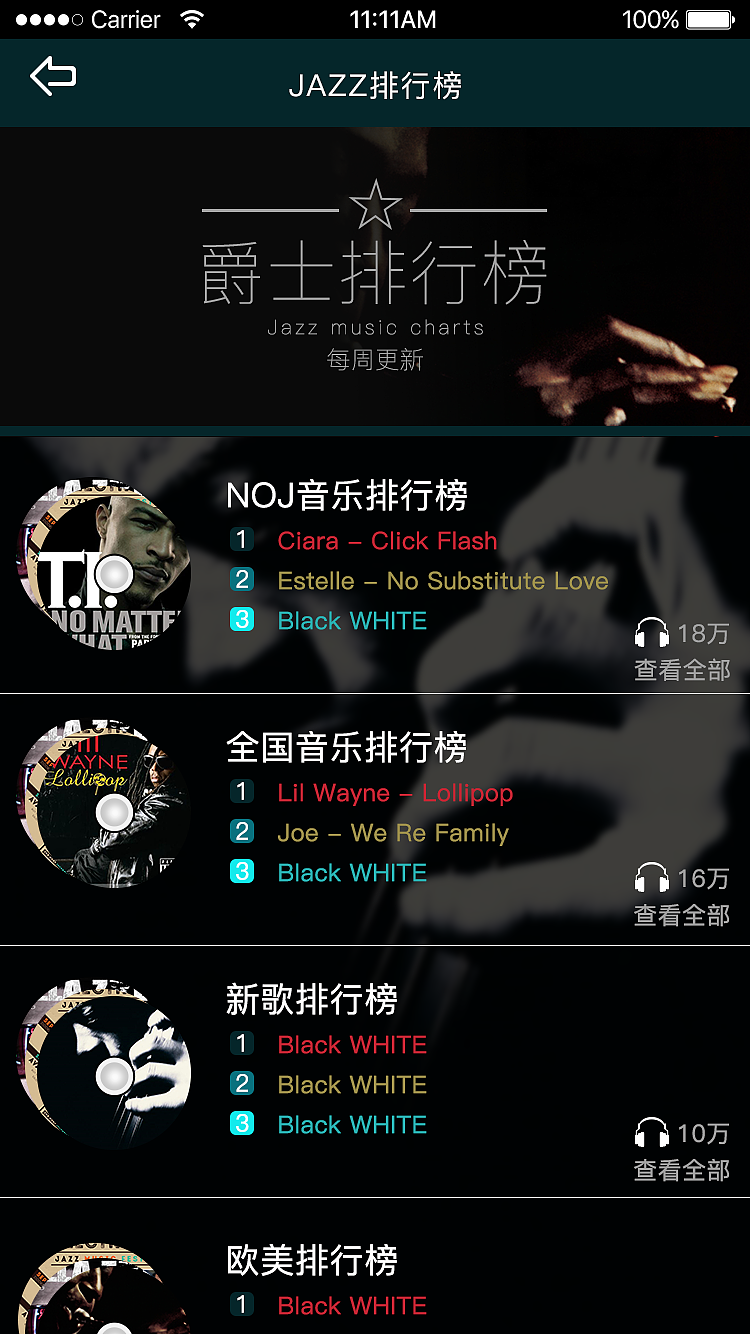Tap the headphone icon beside 10万
Viewport: 750px width, 1334px height.
[652, 1135]
